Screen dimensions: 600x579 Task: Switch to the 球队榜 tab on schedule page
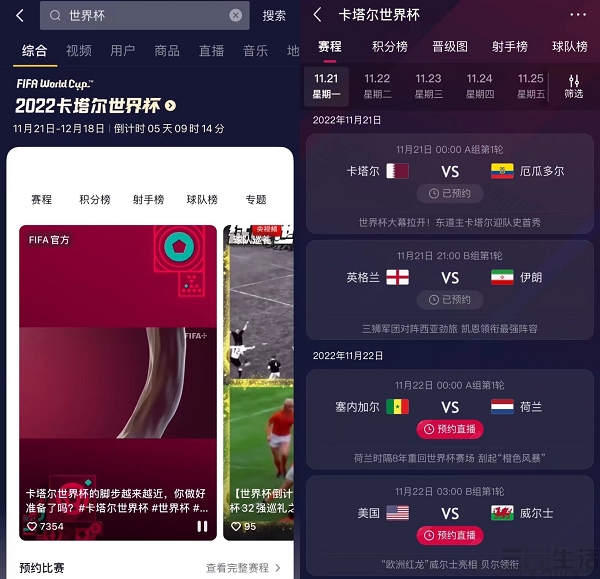tap(569, 47)
